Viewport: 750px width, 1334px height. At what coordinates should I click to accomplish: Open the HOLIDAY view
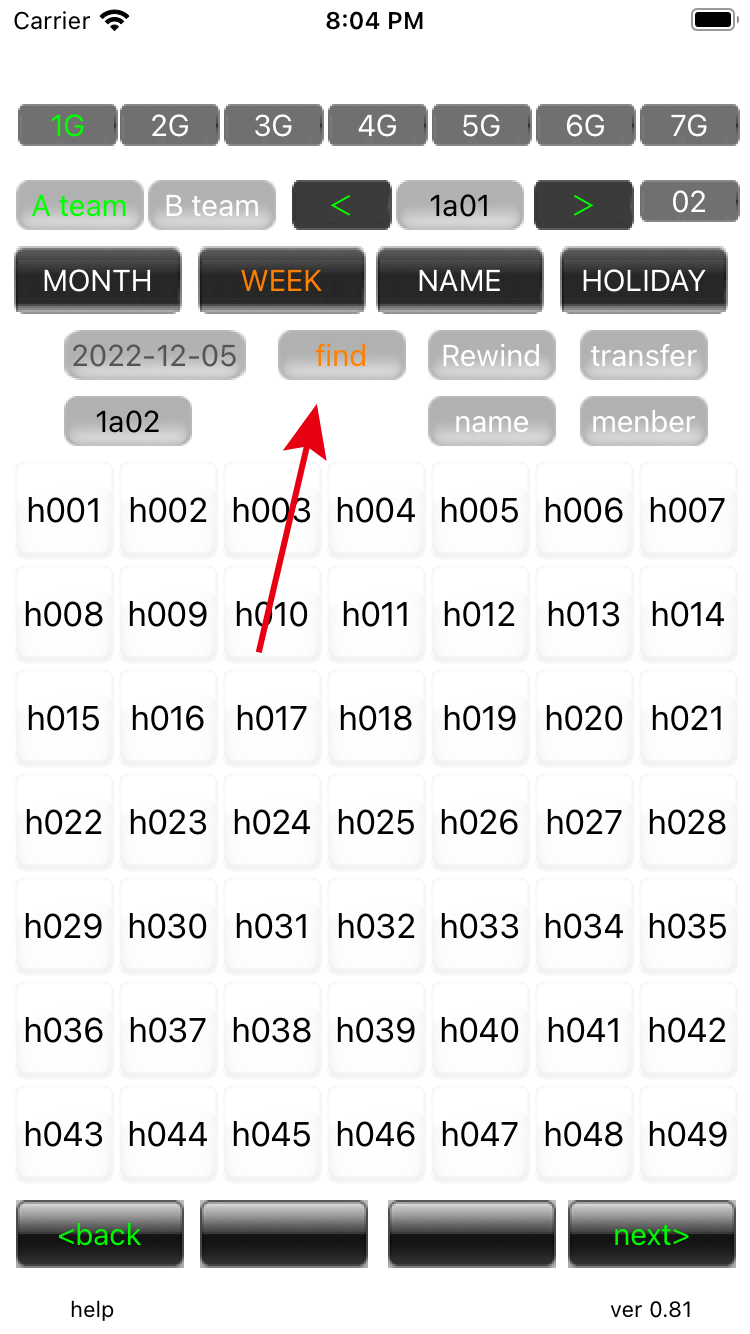tap(643, 281)
